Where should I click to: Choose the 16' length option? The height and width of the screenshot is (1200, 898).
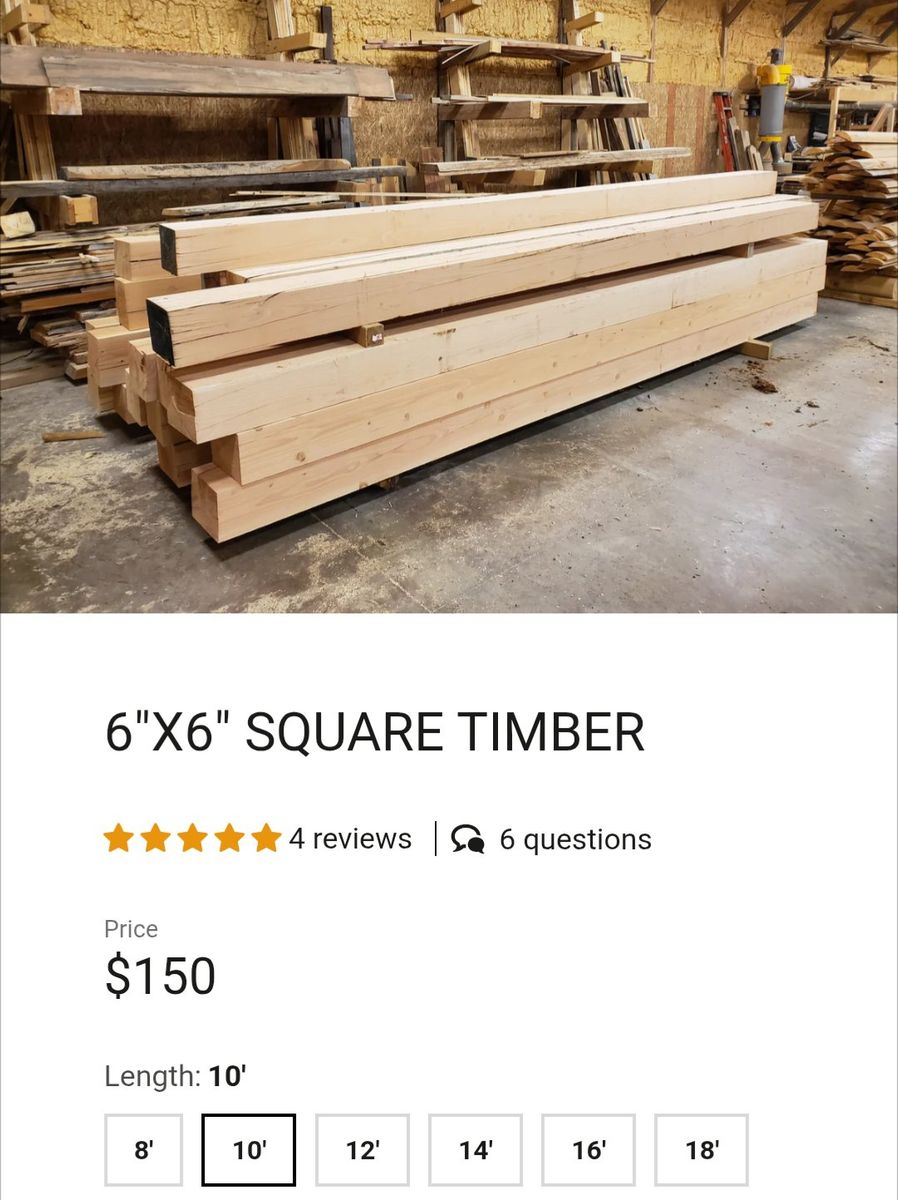tap(588, 1150)
